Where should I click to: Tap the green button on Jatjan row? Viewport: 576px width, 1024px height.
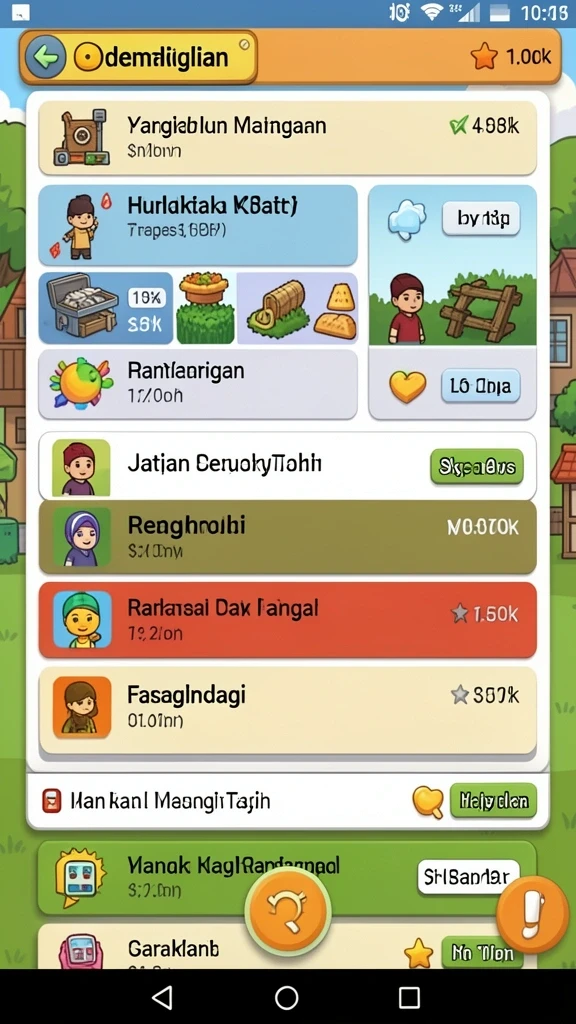pos(477,466)
